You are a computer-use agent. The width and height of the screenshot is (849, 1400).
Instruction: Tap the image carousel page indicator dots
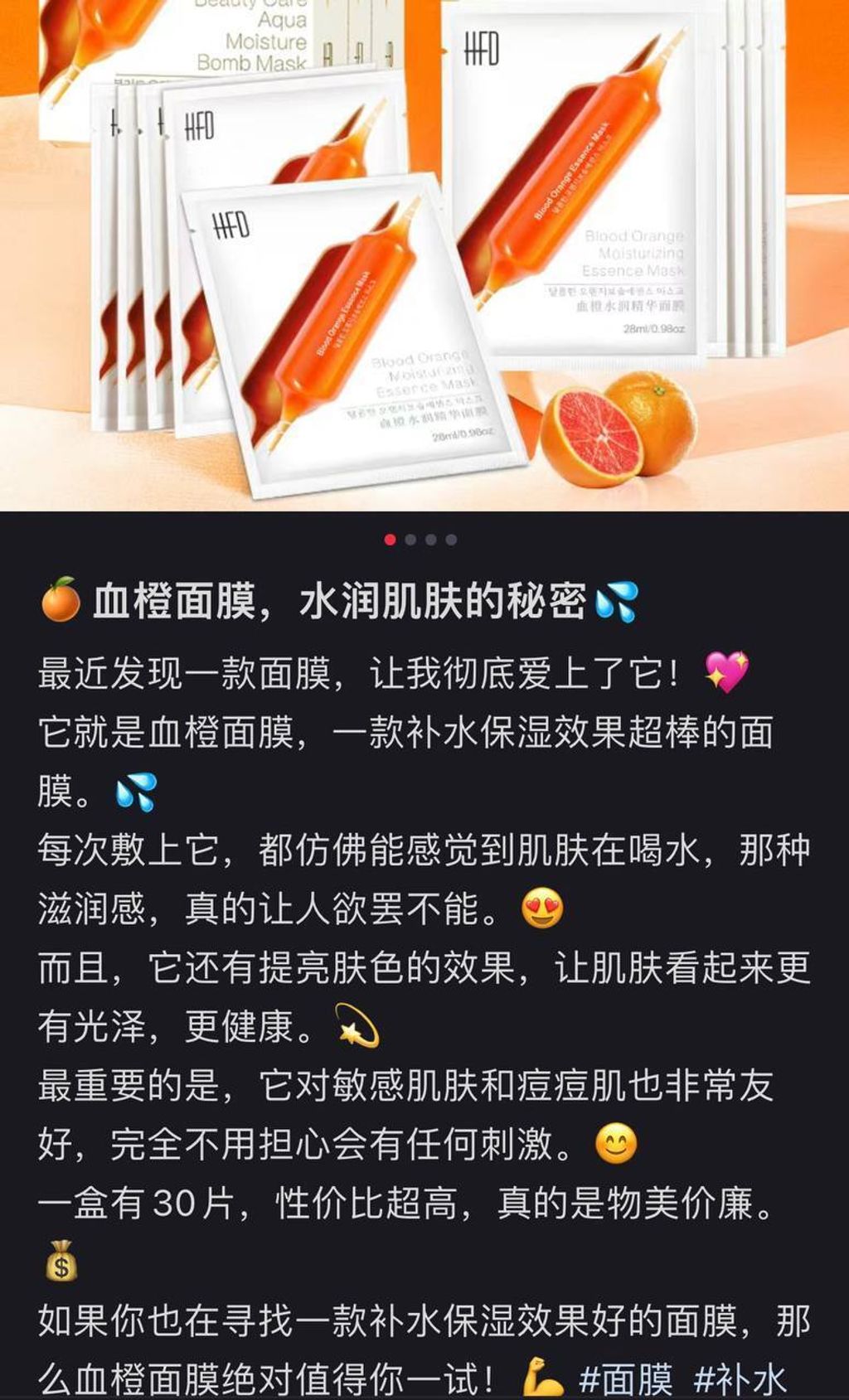(x=420, y=540)
